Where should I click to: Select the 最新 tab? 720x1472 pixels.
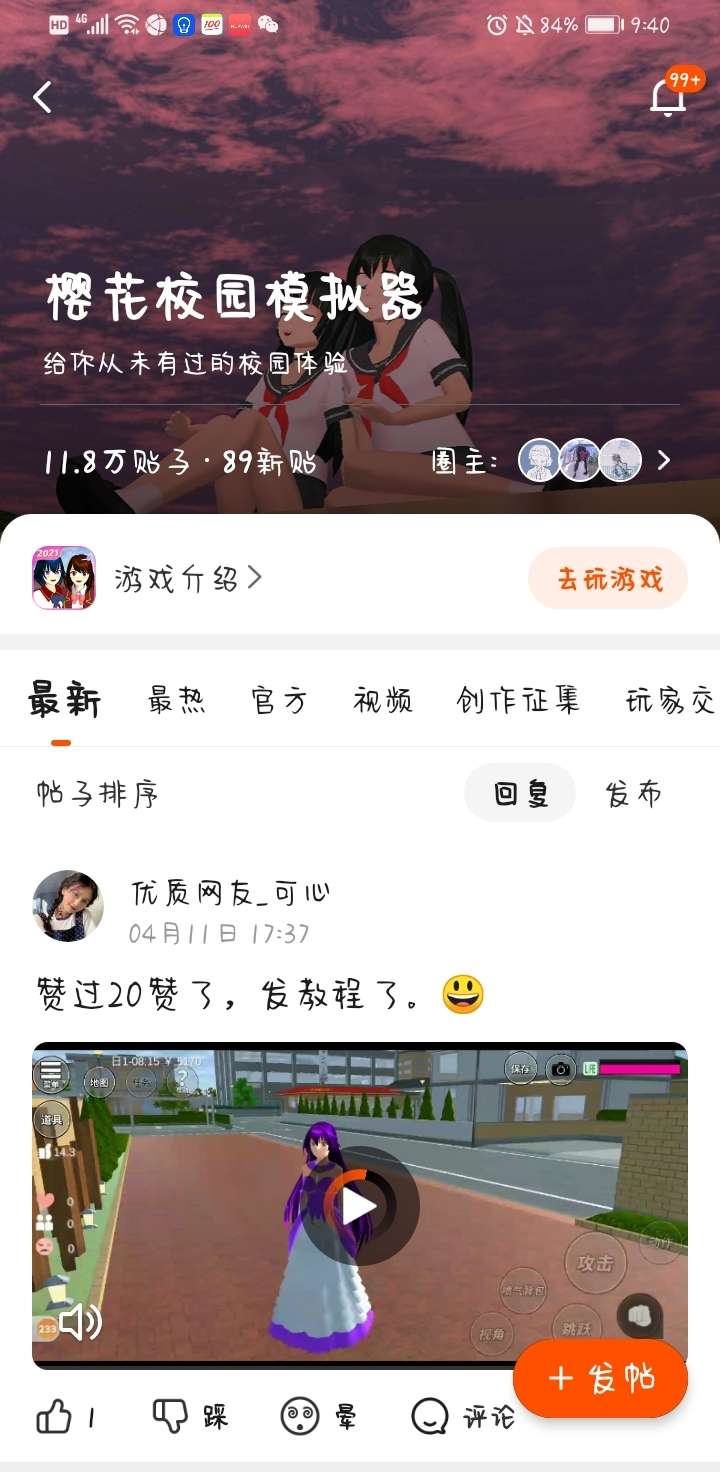coord(64,701)
